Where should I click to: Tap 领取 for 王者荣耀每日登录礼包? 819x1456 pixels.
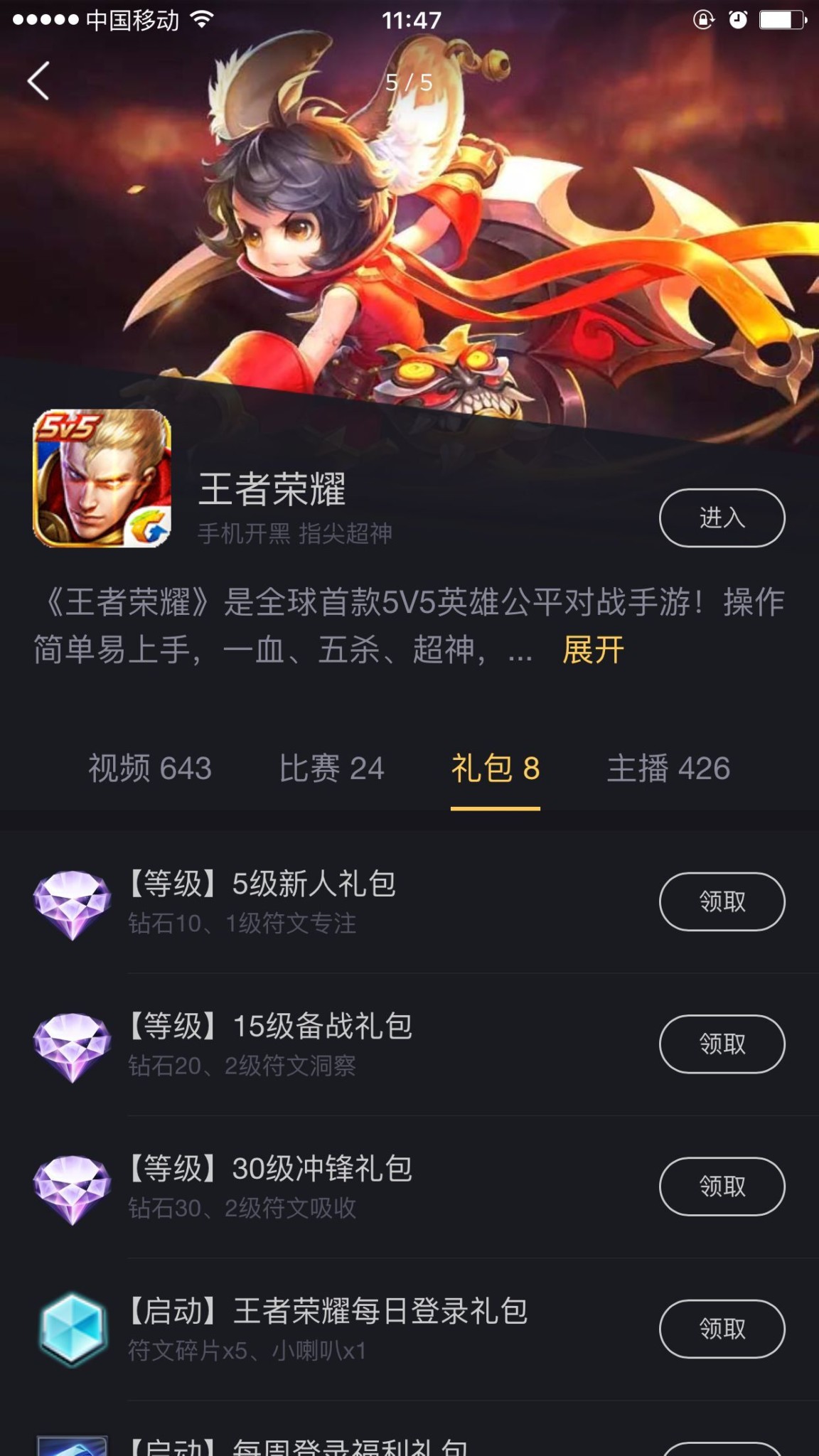(x=722, y=1329)
